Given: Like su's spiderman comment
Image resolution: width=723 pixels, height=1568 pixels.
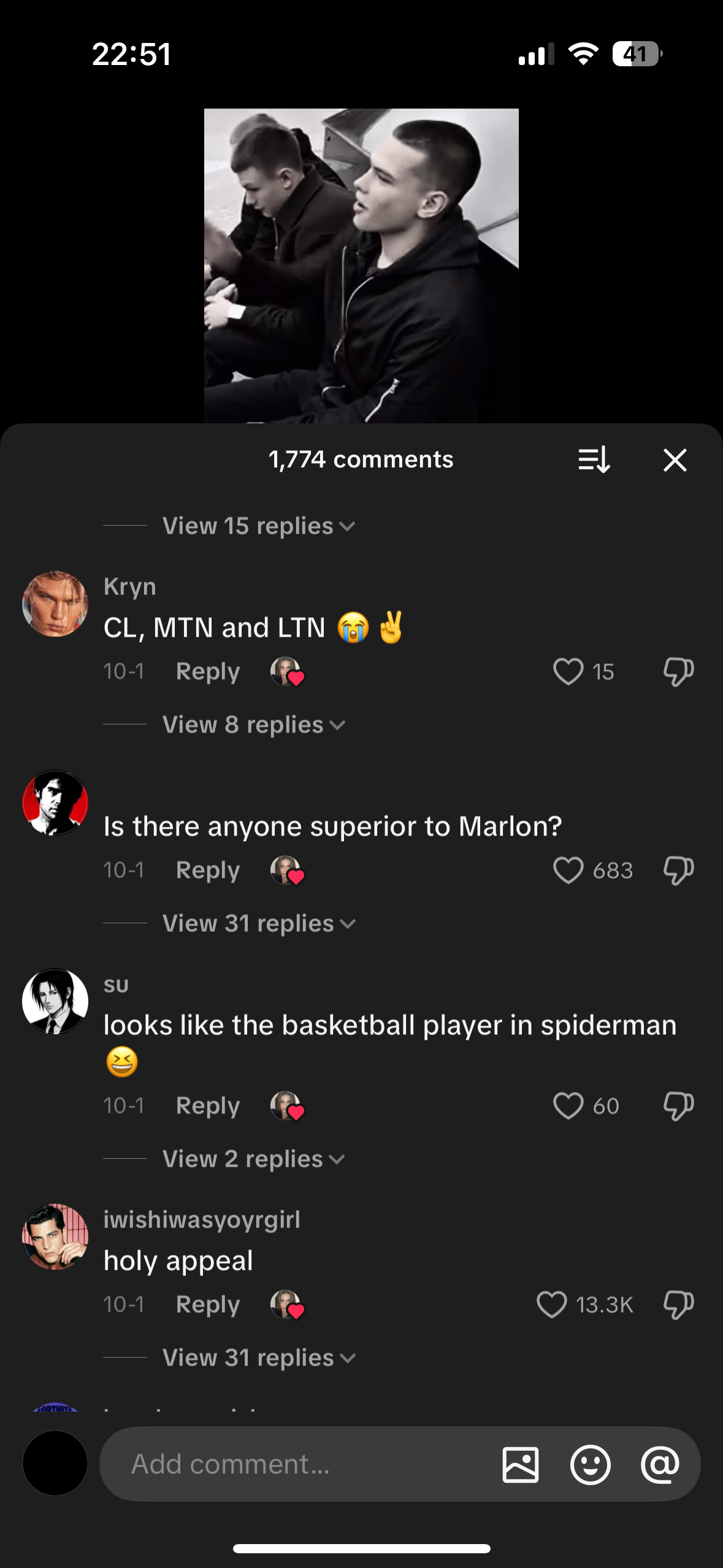Looking at the screenshot, I should [x=568, y=1106].
